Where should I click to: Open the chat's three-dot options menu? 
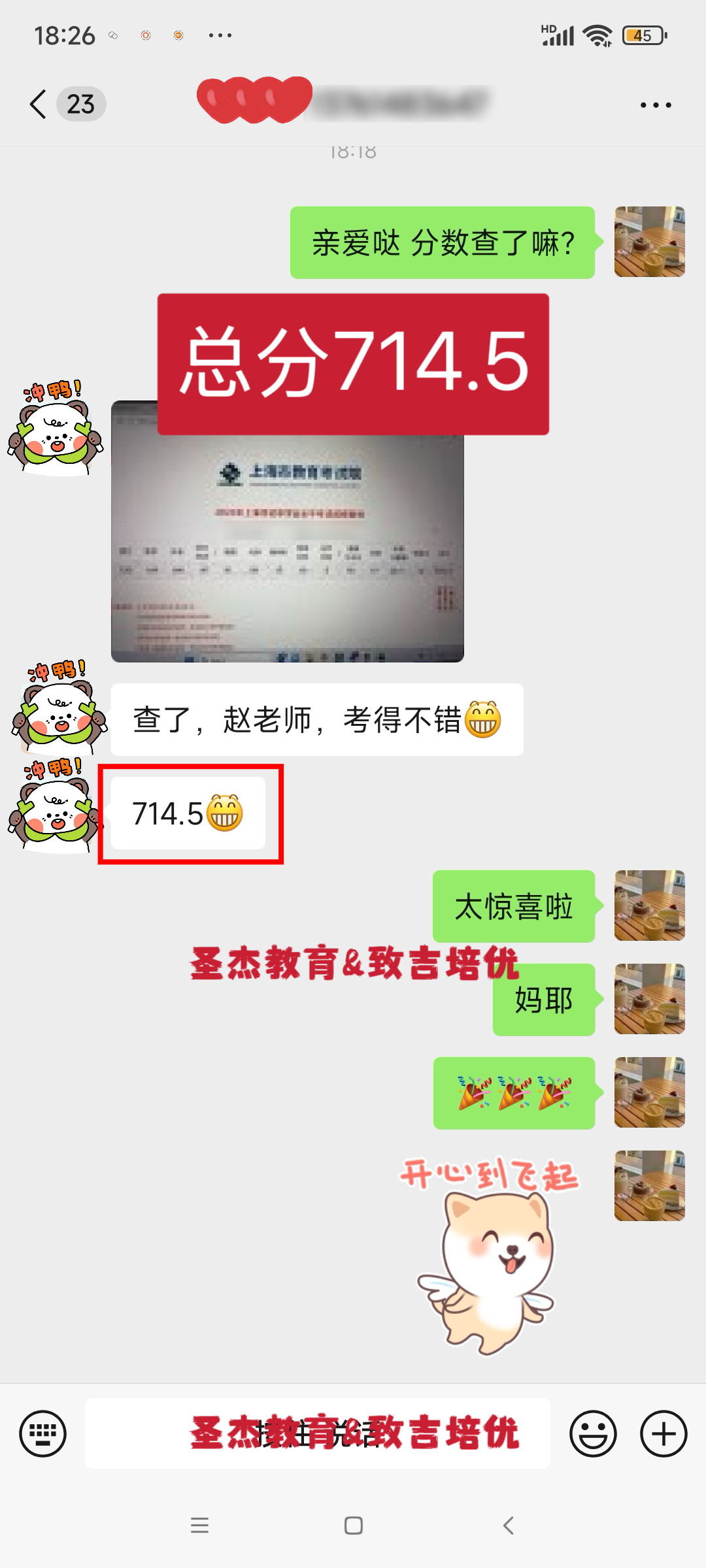tap(656, 105)
